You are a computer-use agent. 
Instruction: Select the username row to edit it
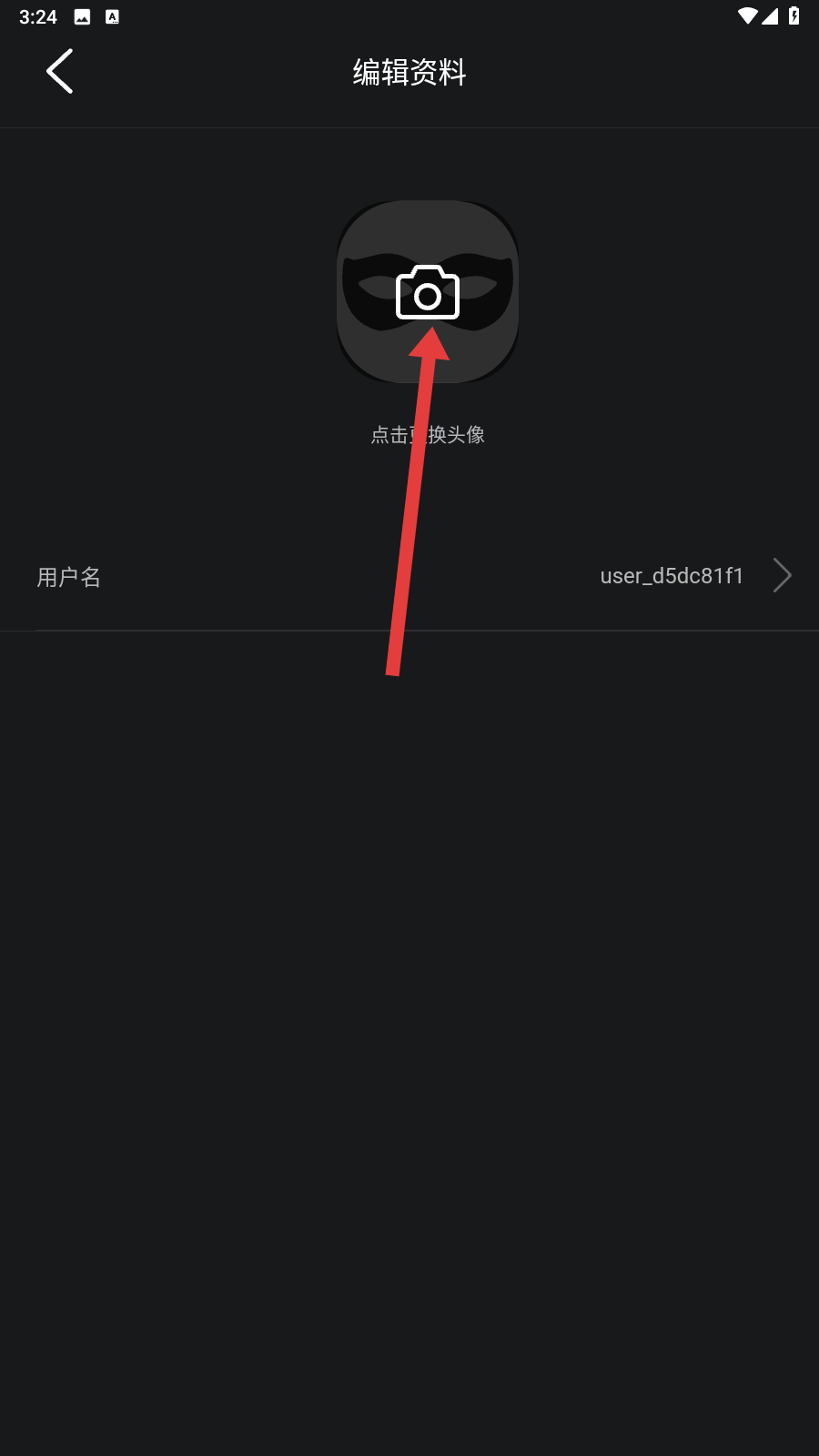pyautogui.click(x=409, y=575)
